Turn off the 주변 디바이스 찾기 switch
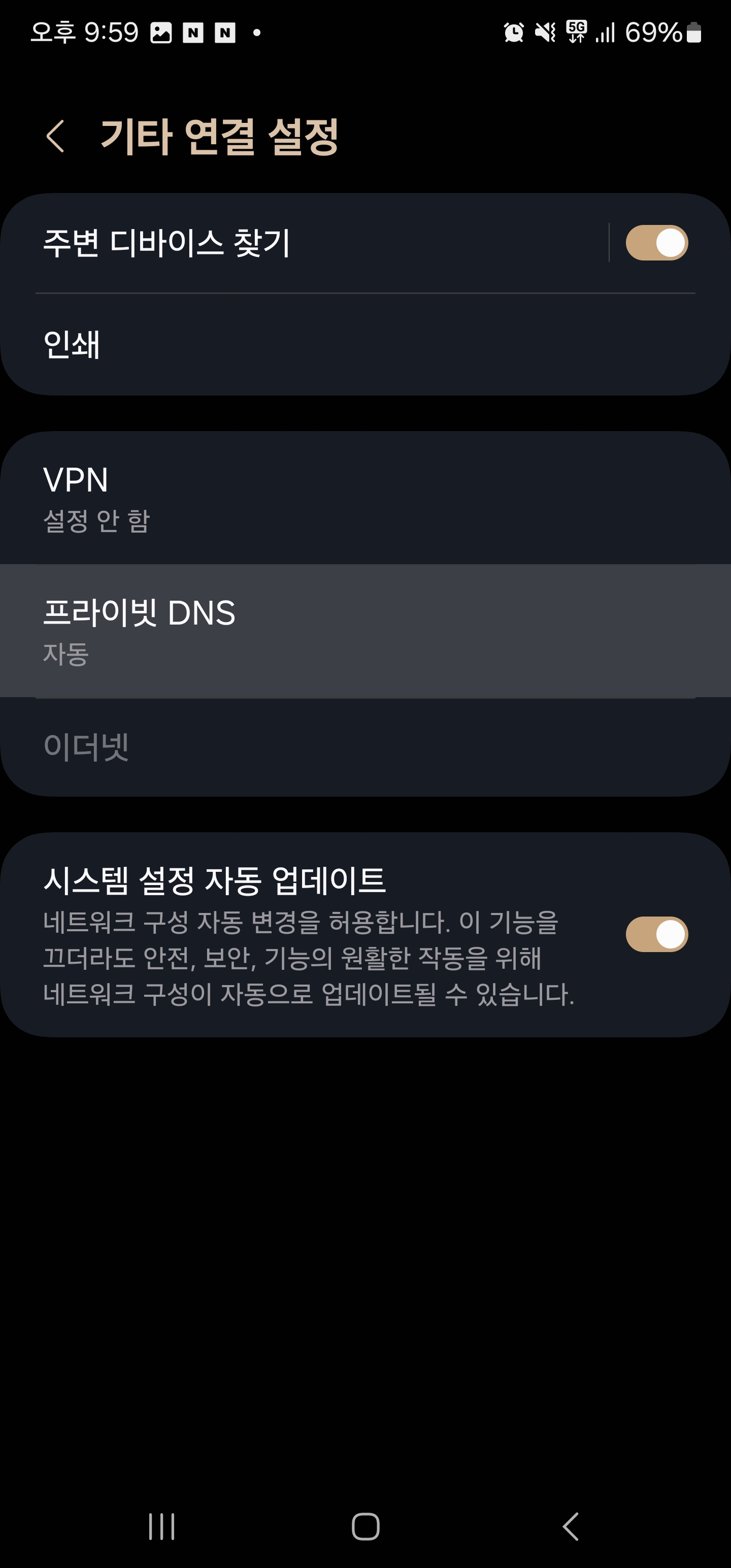This screenshot has width=731, height=1568. [x=656, y=243]
